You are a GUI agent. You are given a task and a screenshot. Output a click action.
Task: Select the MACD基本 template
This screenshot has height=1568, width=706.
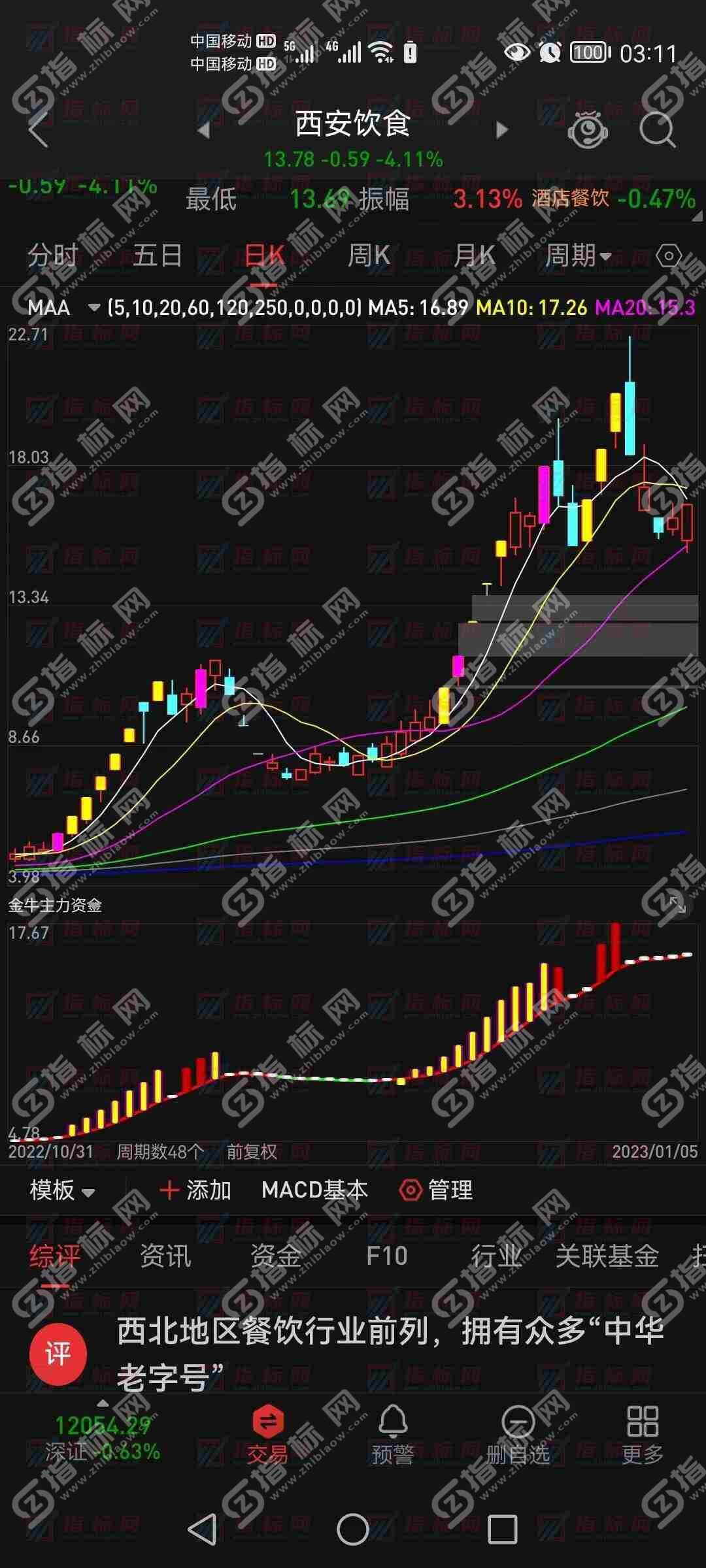click(x=314, y=1190)
